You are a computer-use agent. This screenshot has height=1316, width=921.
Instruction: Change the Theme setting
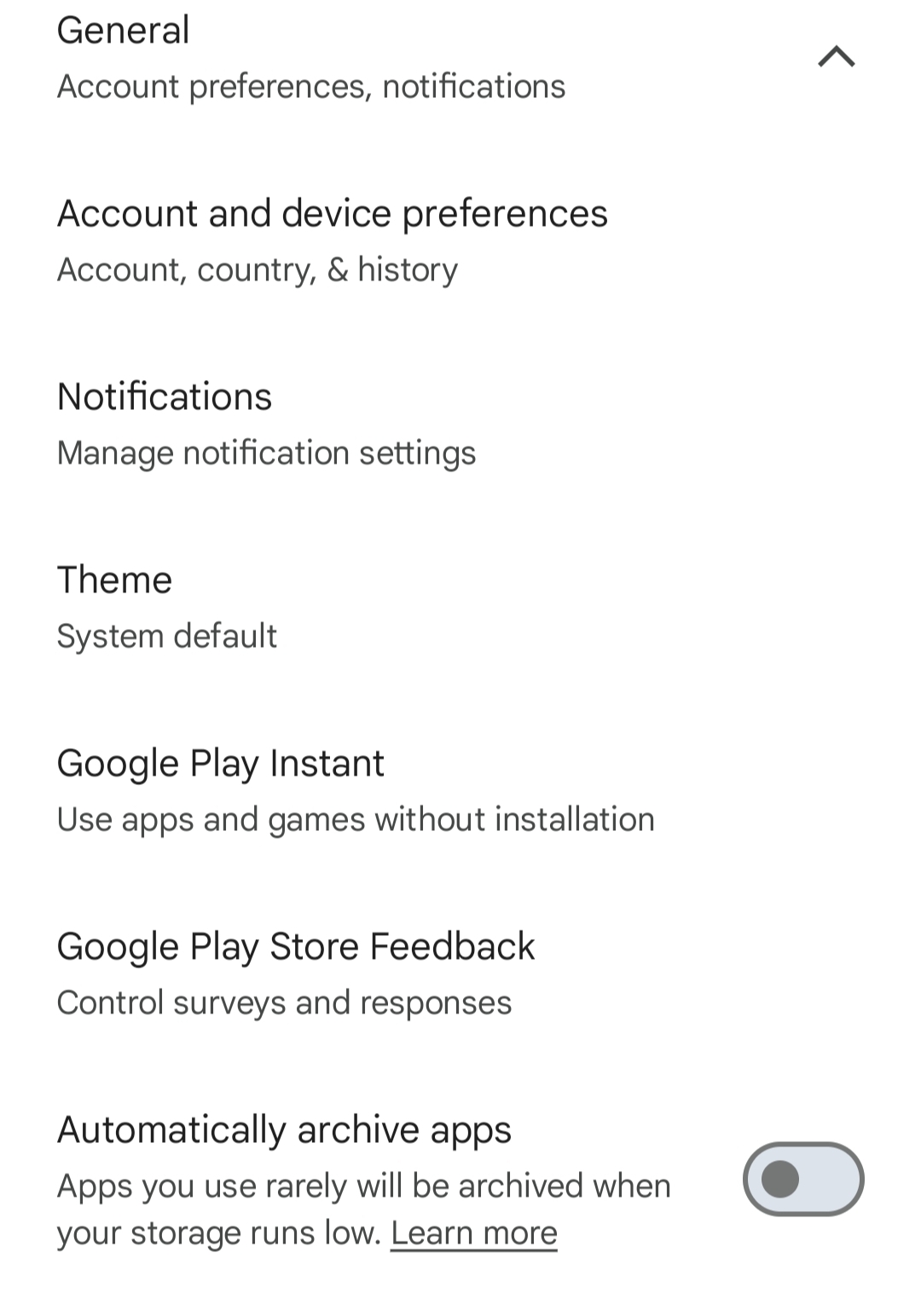[x=167, y=606]
